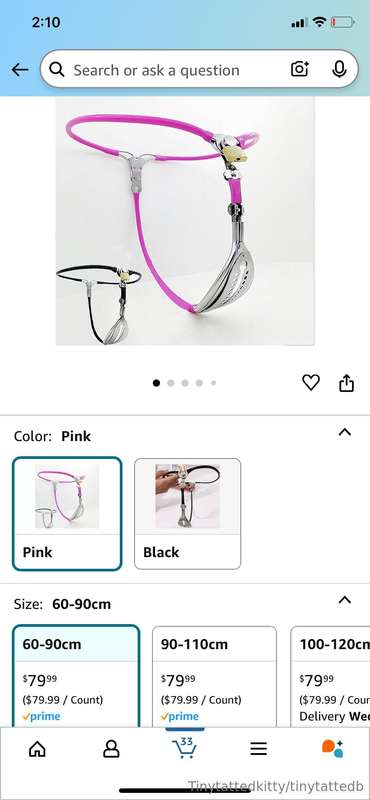Image resolution: width=370 pixels, height=800 pixels.
Task: Select the 60-90cm size card
Action: point(76,676)
